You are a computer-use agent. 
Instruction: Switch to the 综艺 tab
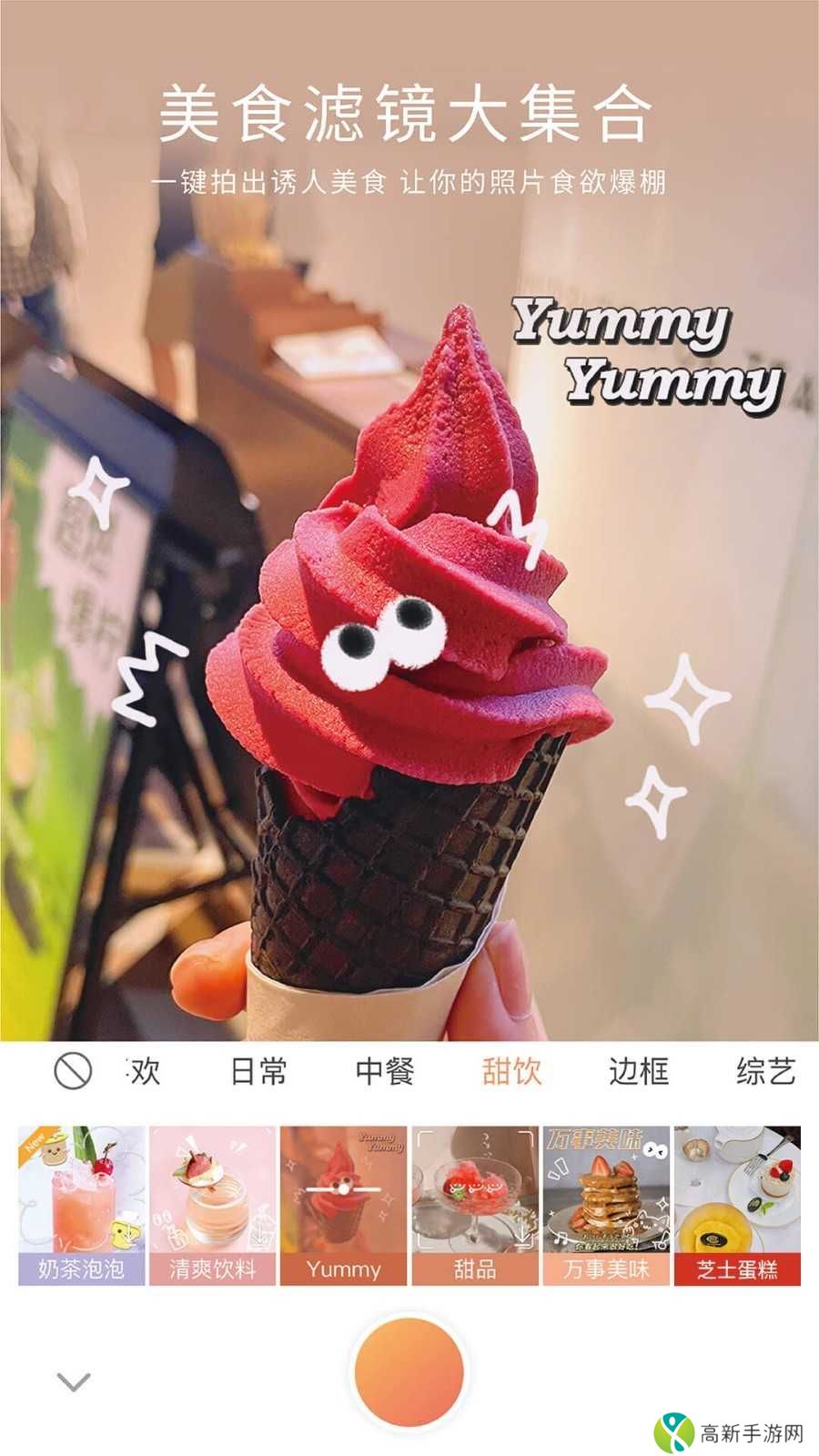(x=768, y=1072)
